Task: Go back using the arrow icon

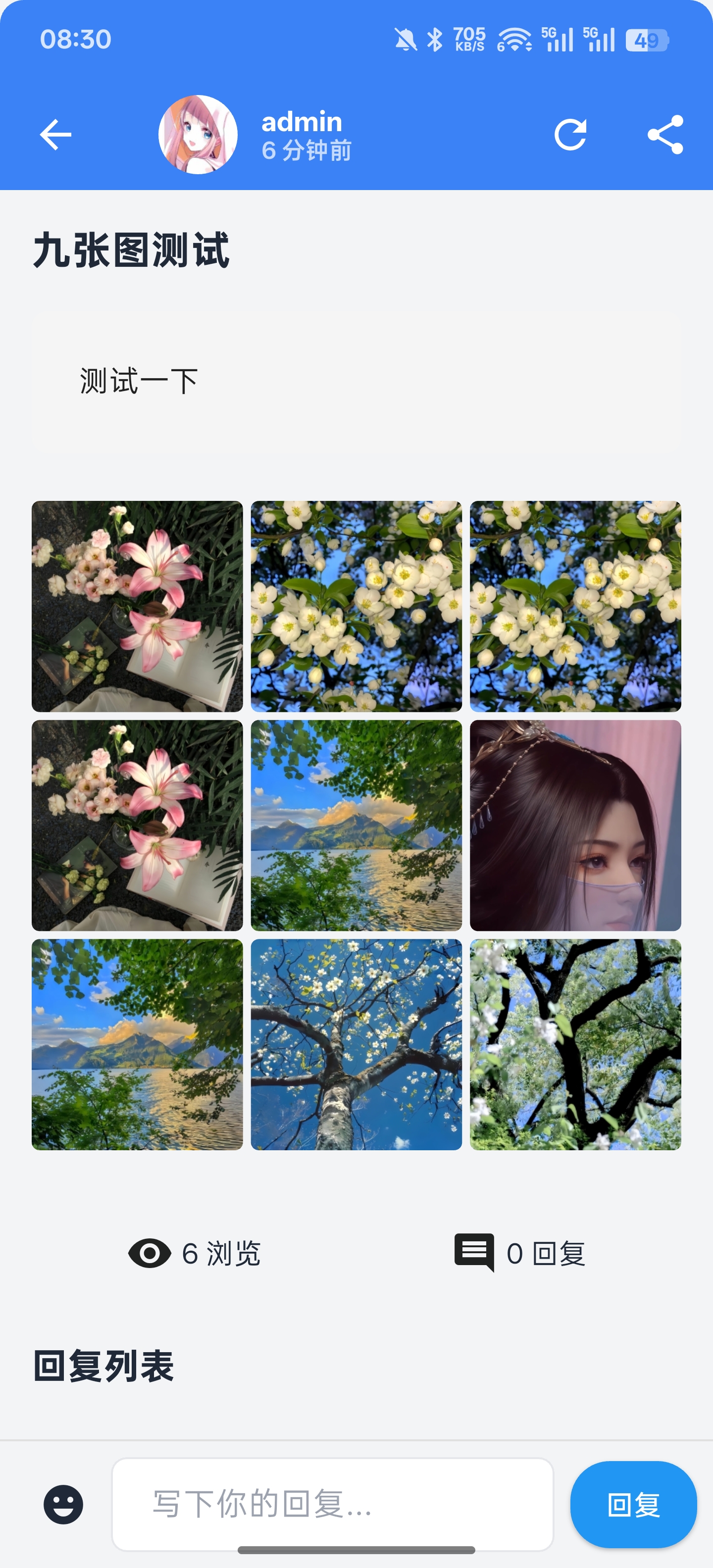Action: pyautogui.click(x=55, y=135)
